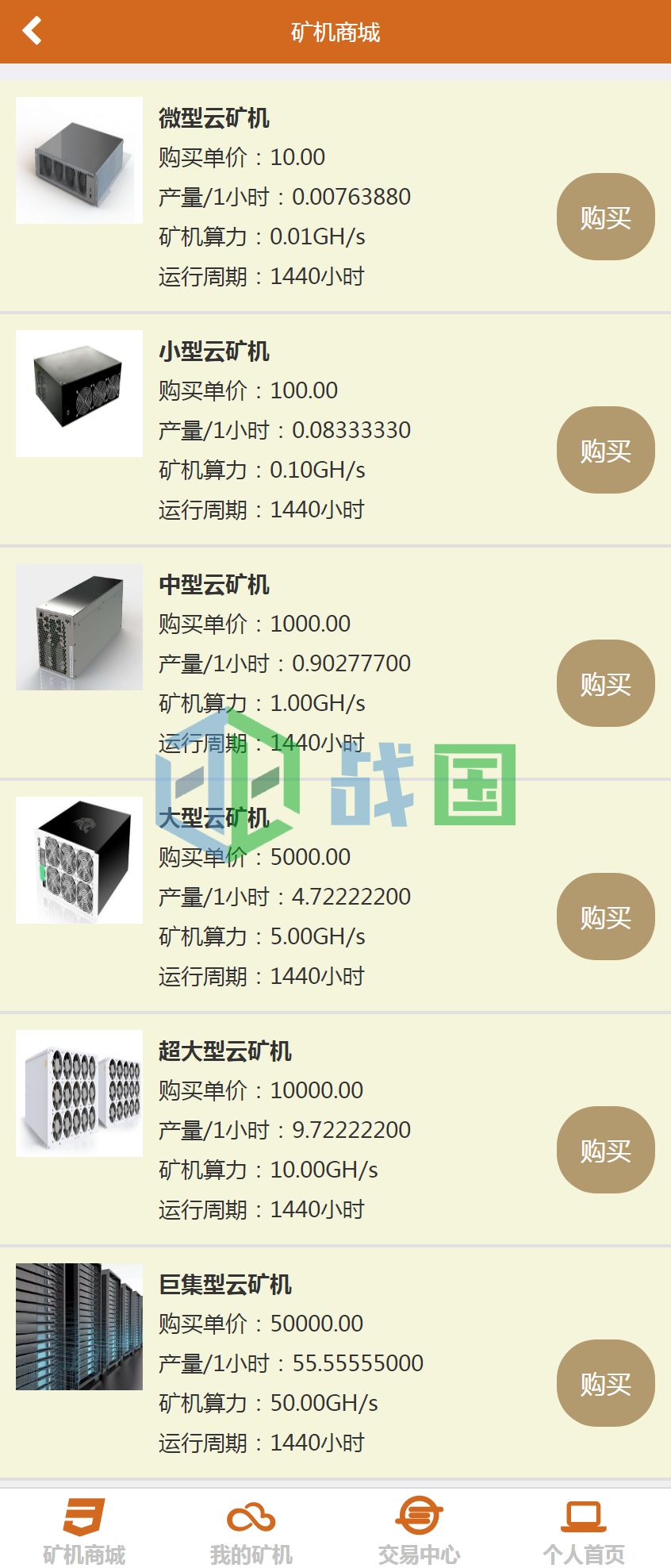671x1568 pixels.
Task: Buy the 巨集型云矿机 miner
Action: point(605,1383)
